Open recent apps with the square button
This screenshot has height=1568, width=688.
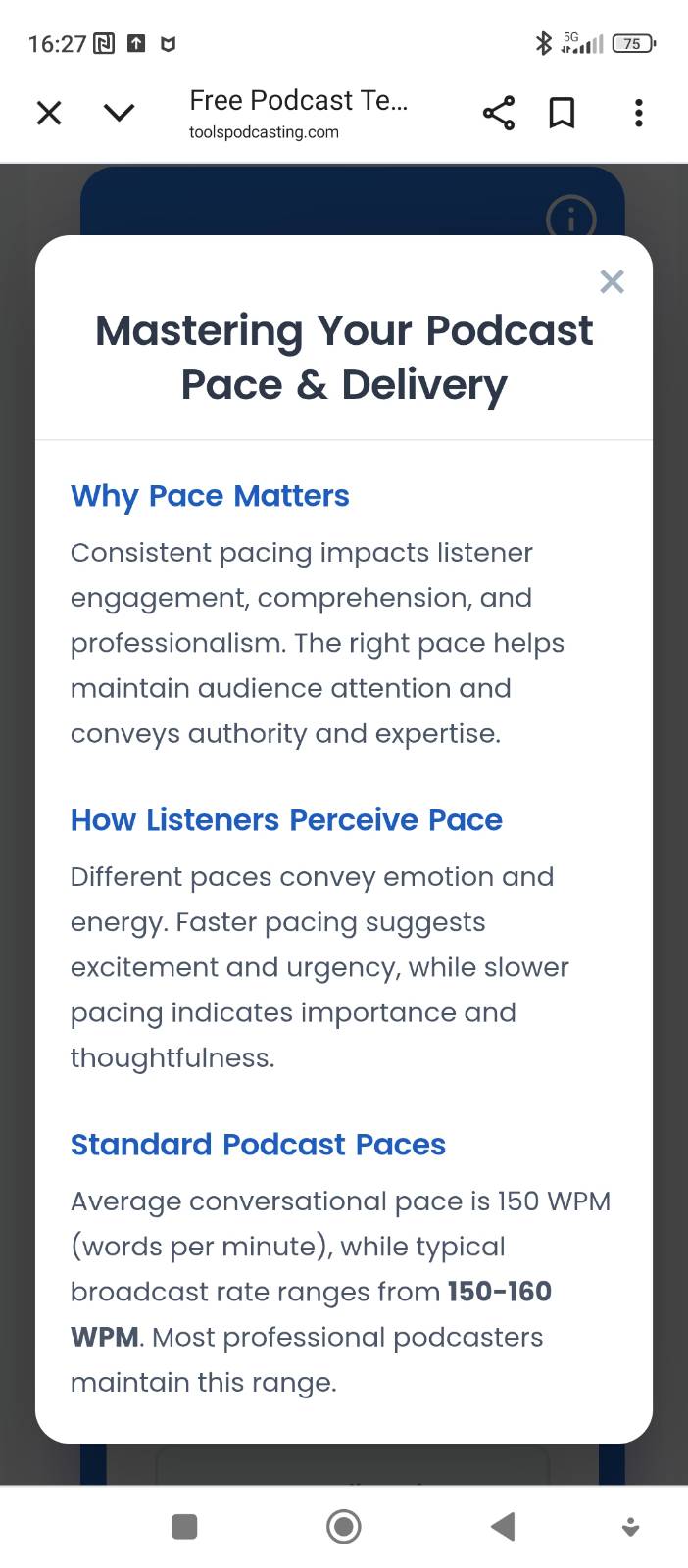click(x=184, y=1526)
